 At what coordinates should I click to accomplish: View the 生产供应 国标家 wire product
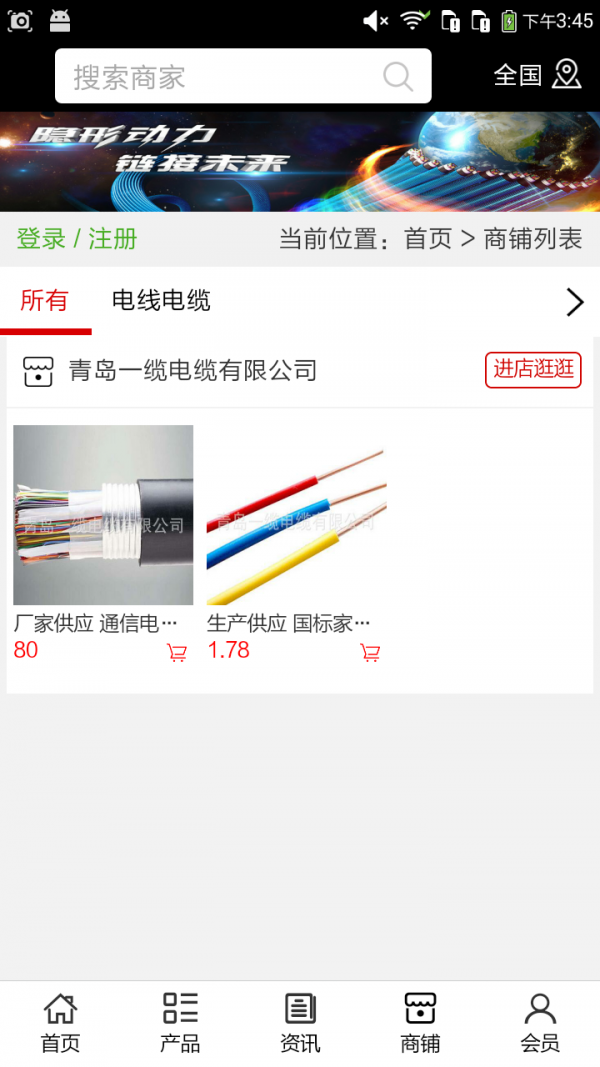pos(296,515)
